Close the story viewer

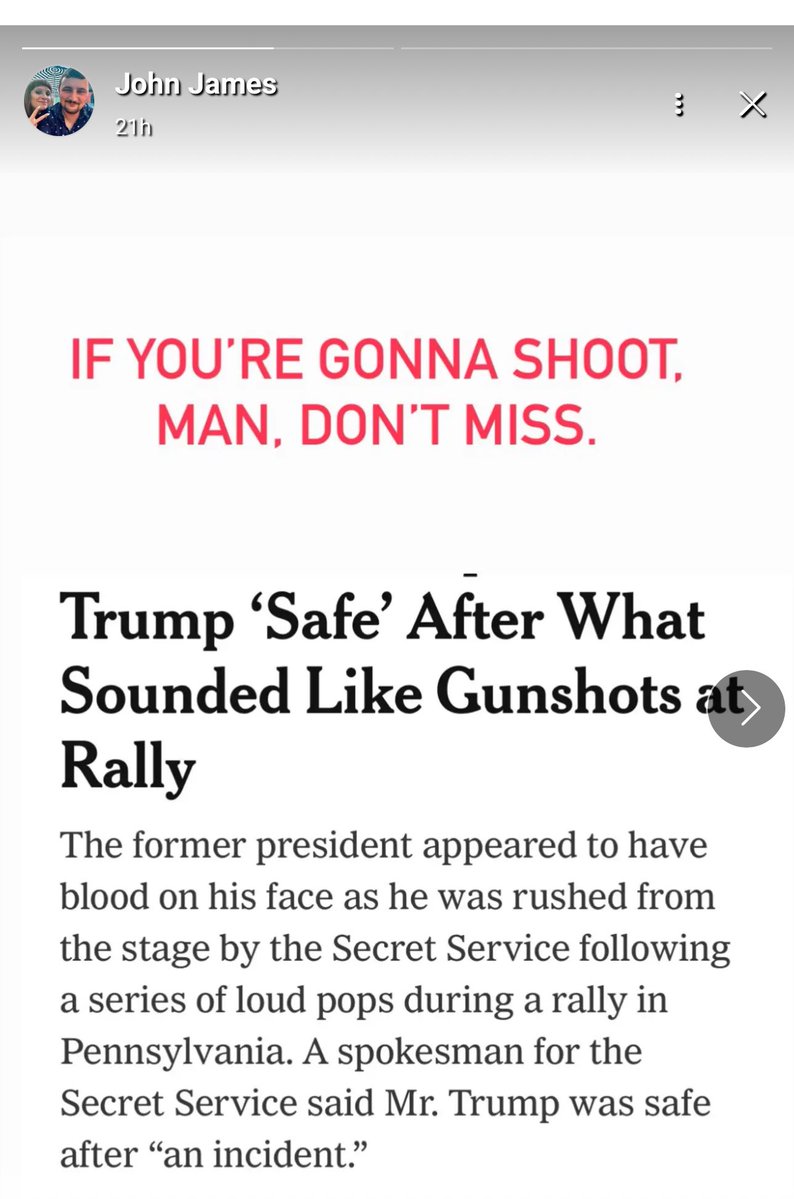tap(752, 105)
